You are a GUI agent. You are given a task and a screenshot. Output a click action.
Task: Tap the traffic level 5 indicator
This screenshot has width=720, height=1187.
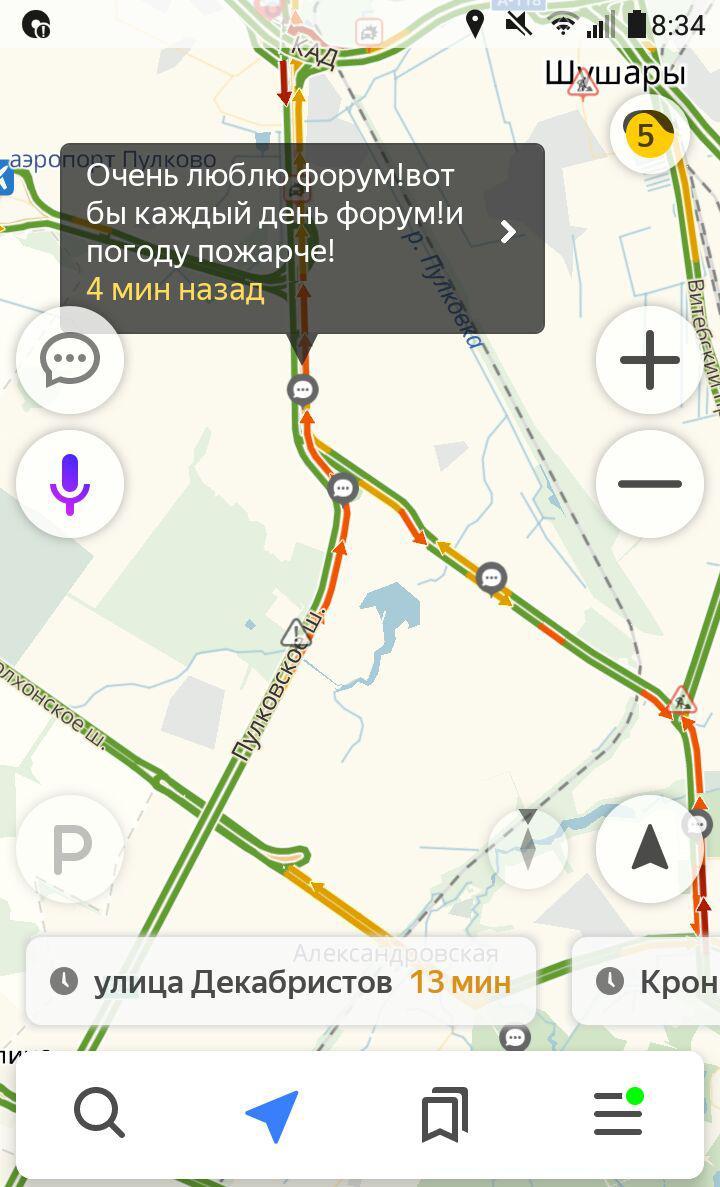click(649, 135)
